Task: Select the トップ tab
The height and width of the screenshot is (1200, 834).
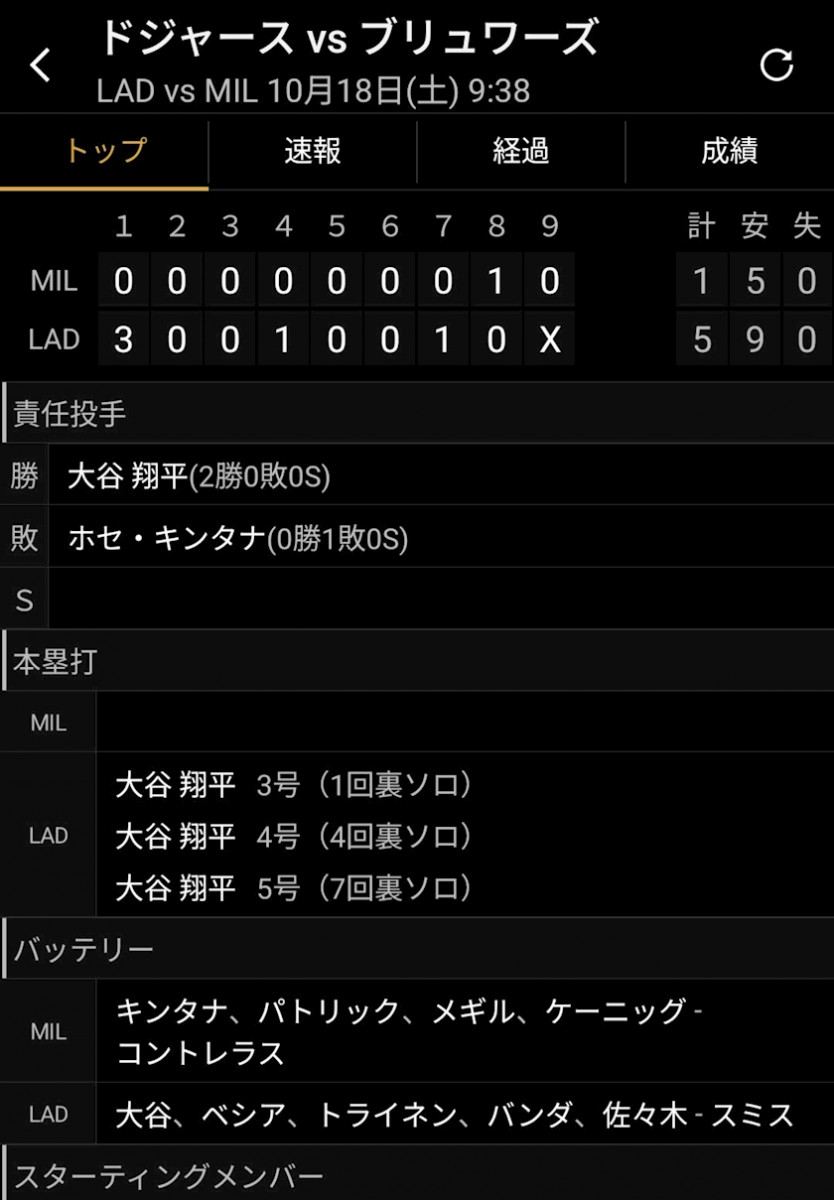Action: coord(105,152)
